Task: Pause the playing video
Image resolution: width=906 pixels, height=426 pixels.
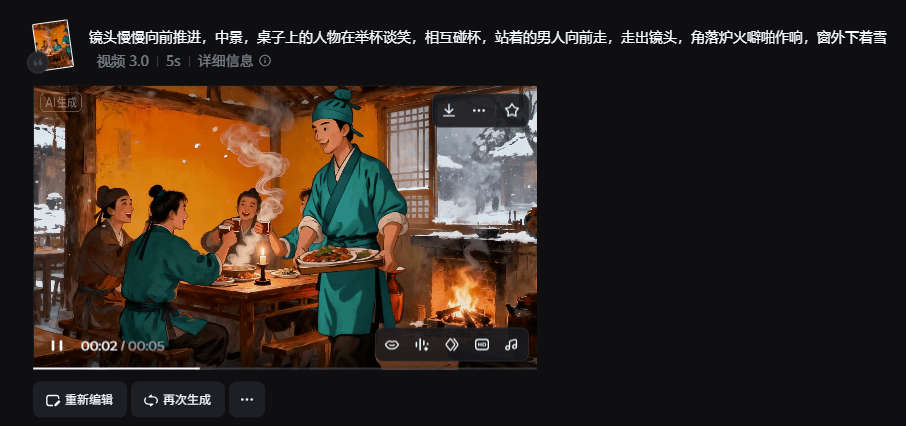Action: 57,346
